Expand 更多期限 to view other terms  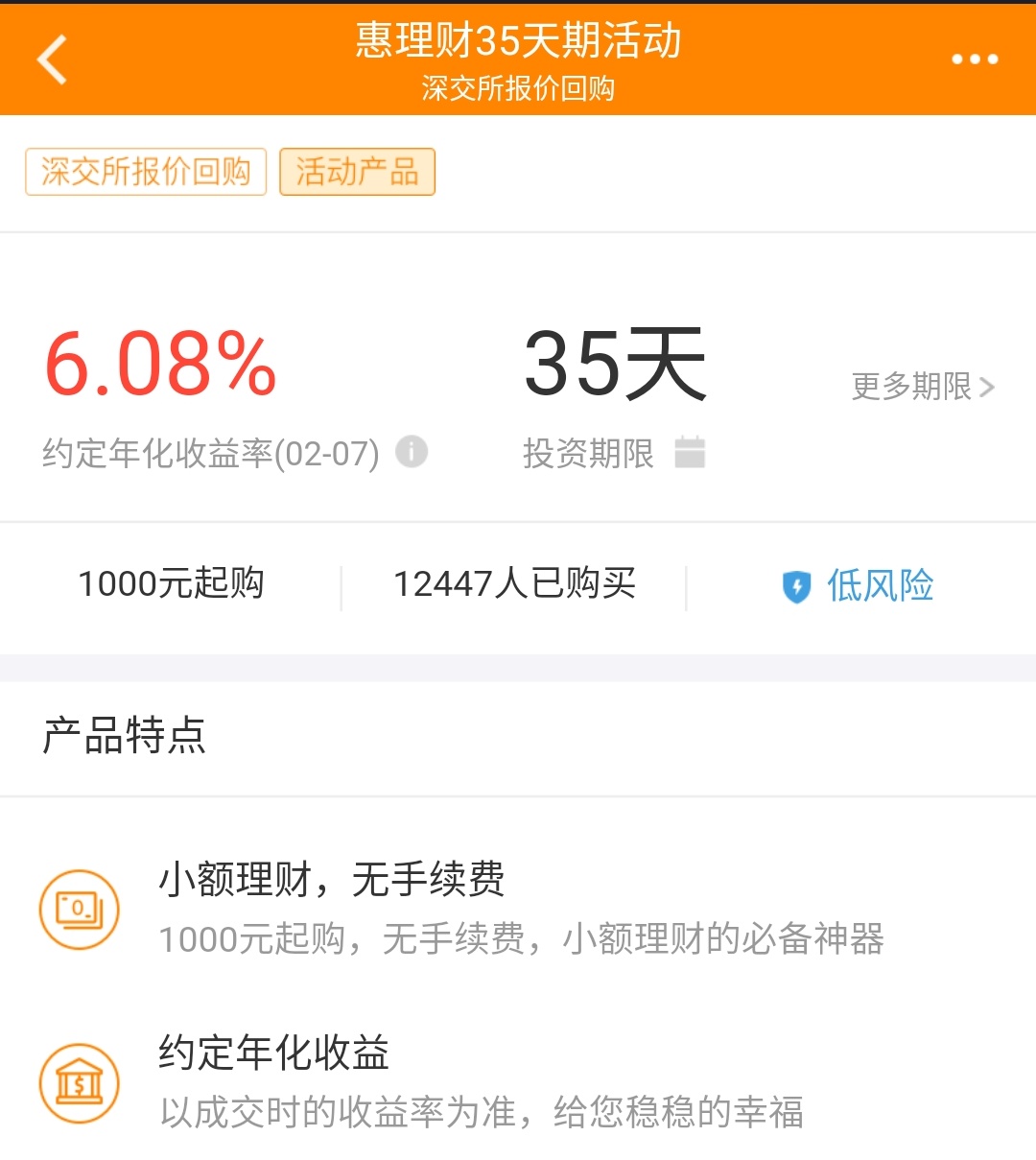pos(910,387)
